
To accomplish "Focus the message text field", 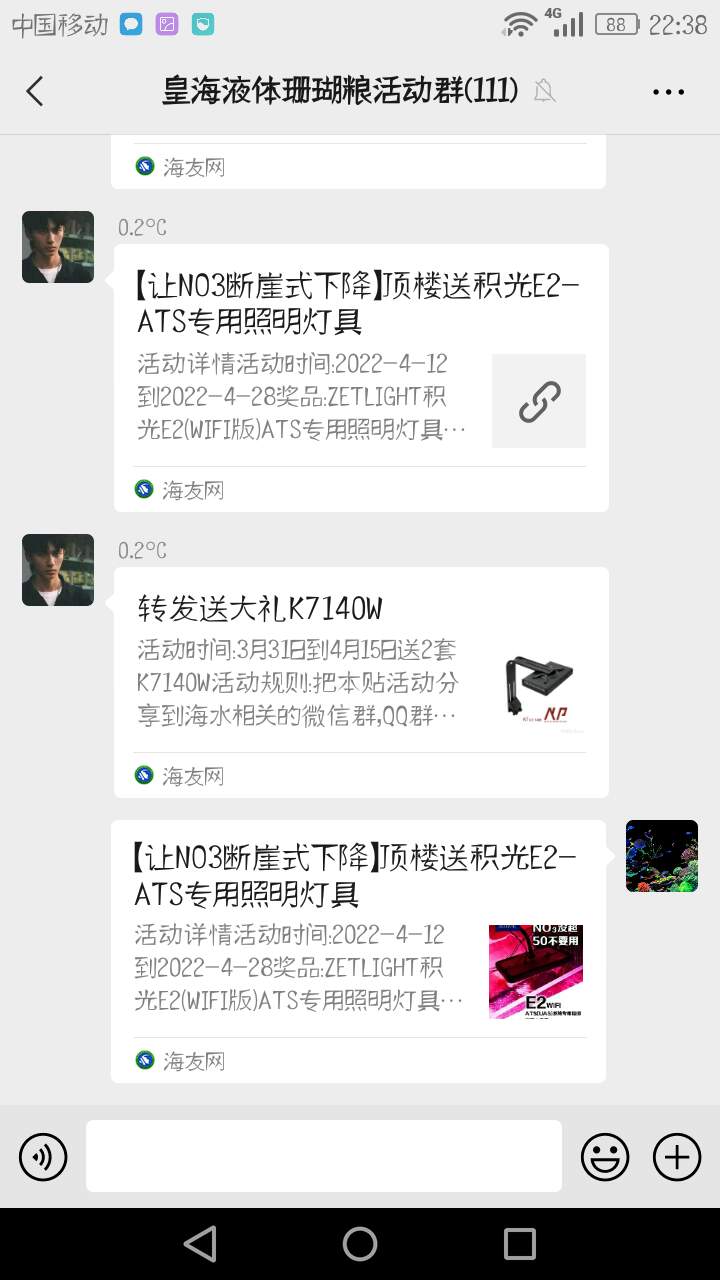I will (x=323, y=1156).
